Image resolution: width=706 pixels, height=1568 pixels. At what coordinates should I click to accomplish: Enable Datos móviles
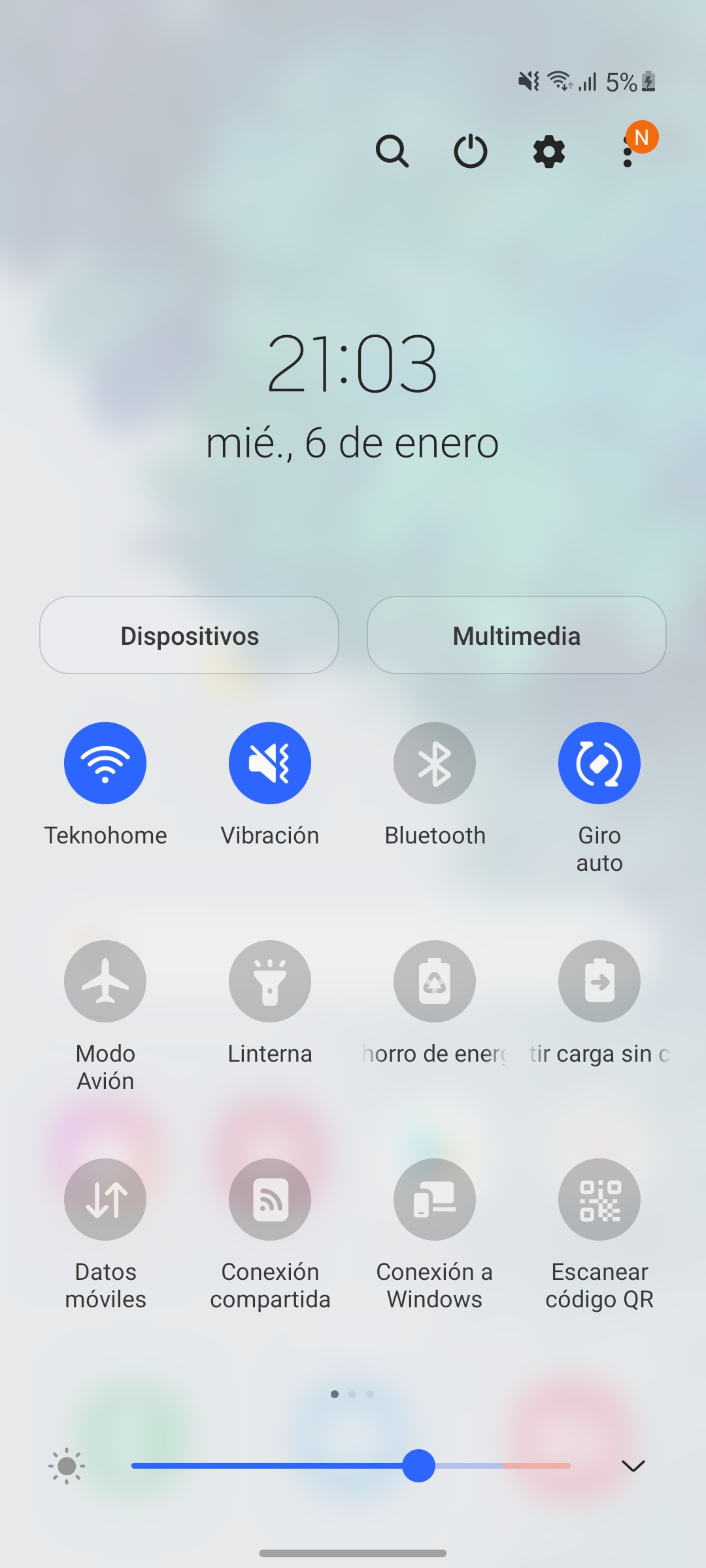pyautogui.click(x=105, y=1200)
